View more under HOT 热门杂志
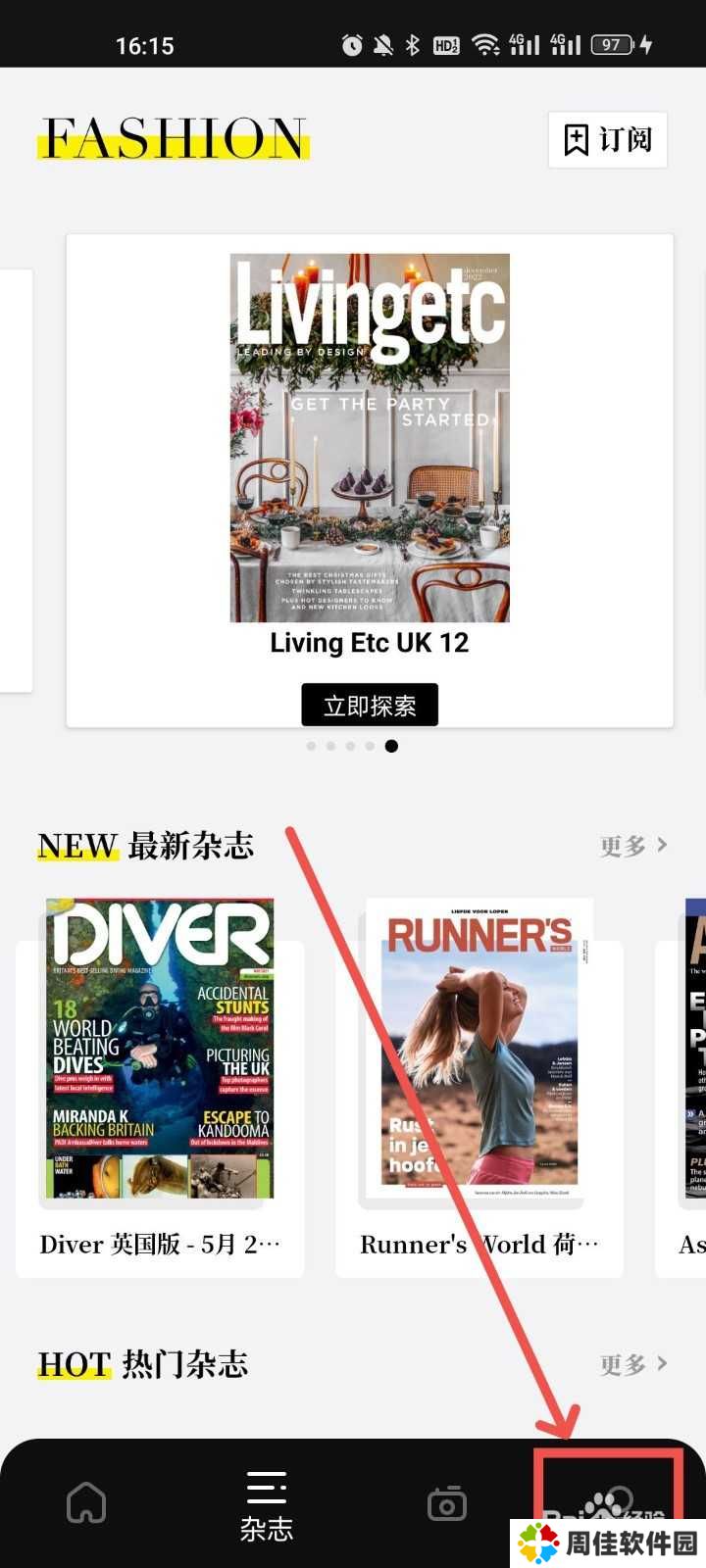 [633, 1363]
